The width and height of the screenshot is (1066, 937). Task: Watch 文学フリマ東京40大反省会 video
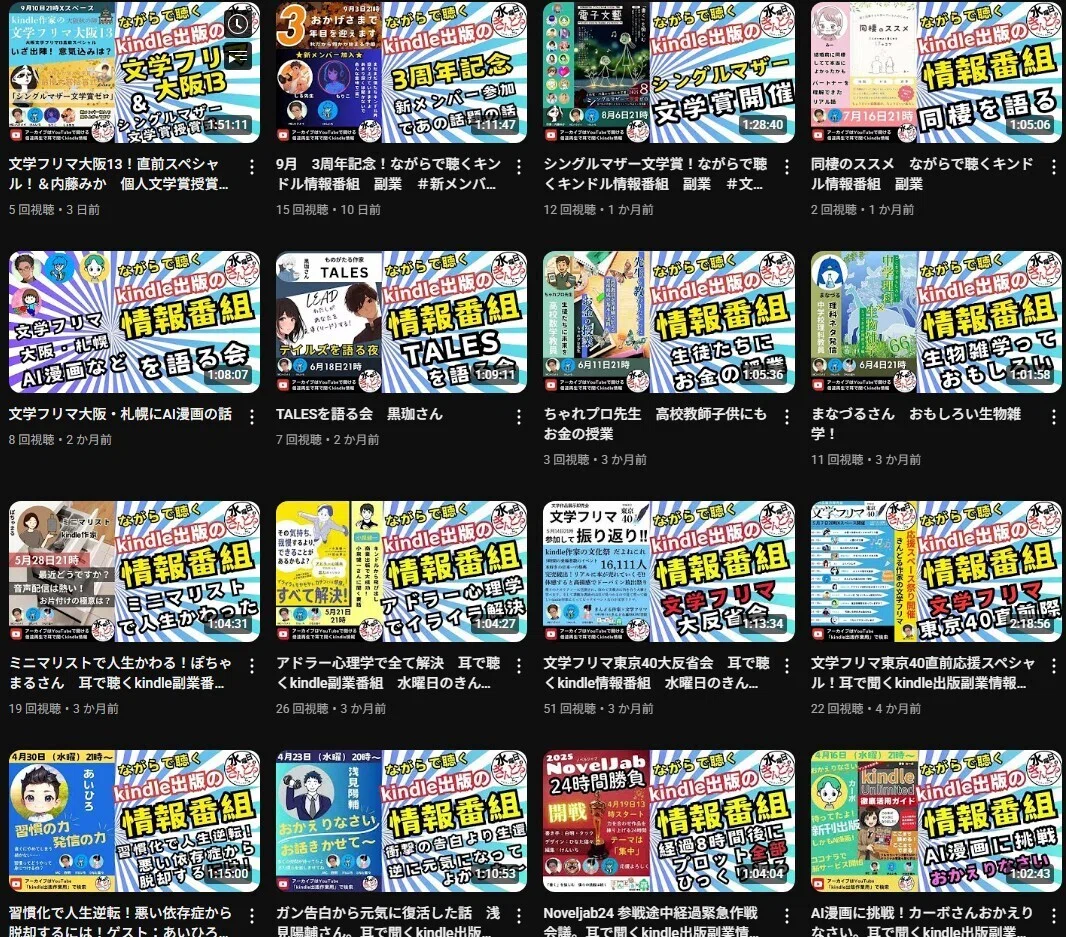tap(668, 571)
